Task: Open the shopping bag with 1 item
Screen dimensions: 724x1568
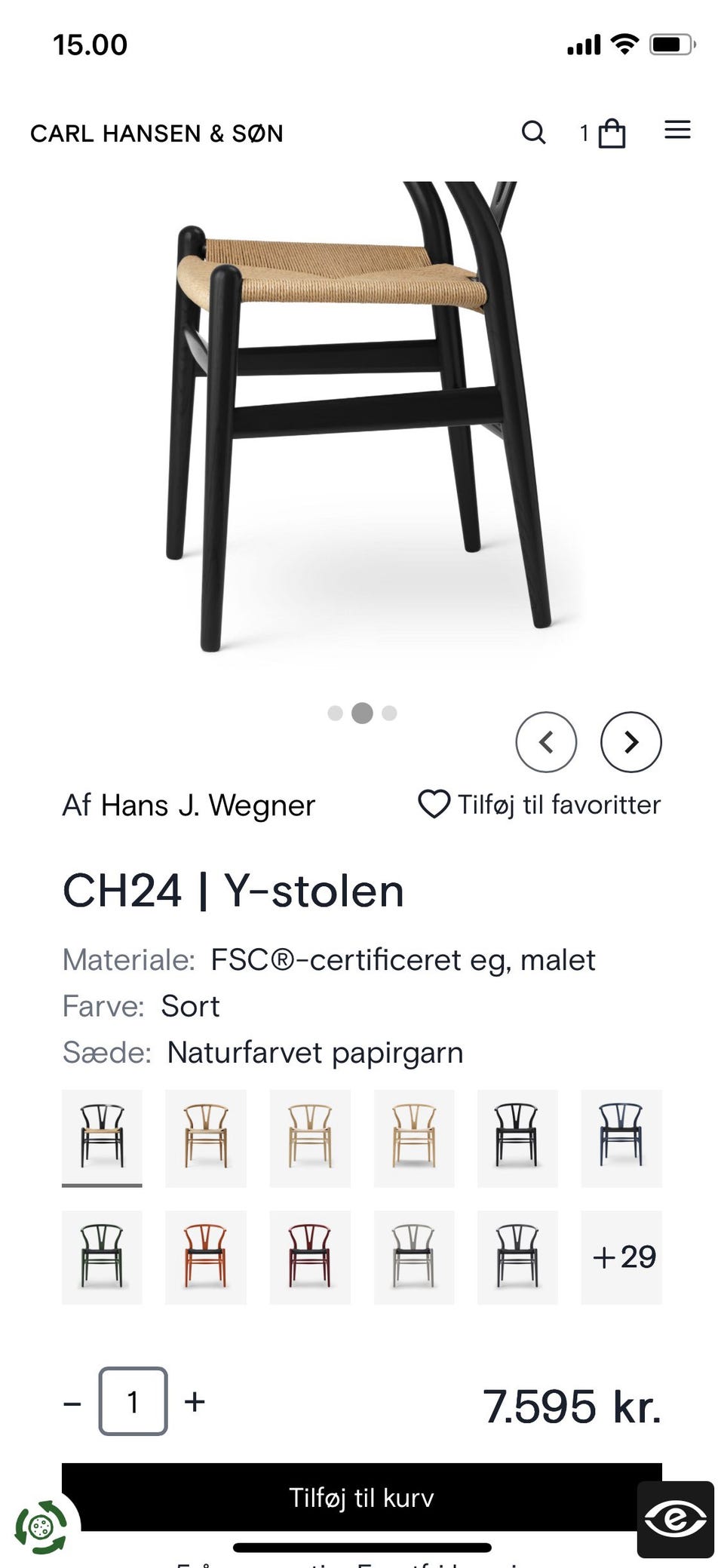Action: click(x=611, y=133)
